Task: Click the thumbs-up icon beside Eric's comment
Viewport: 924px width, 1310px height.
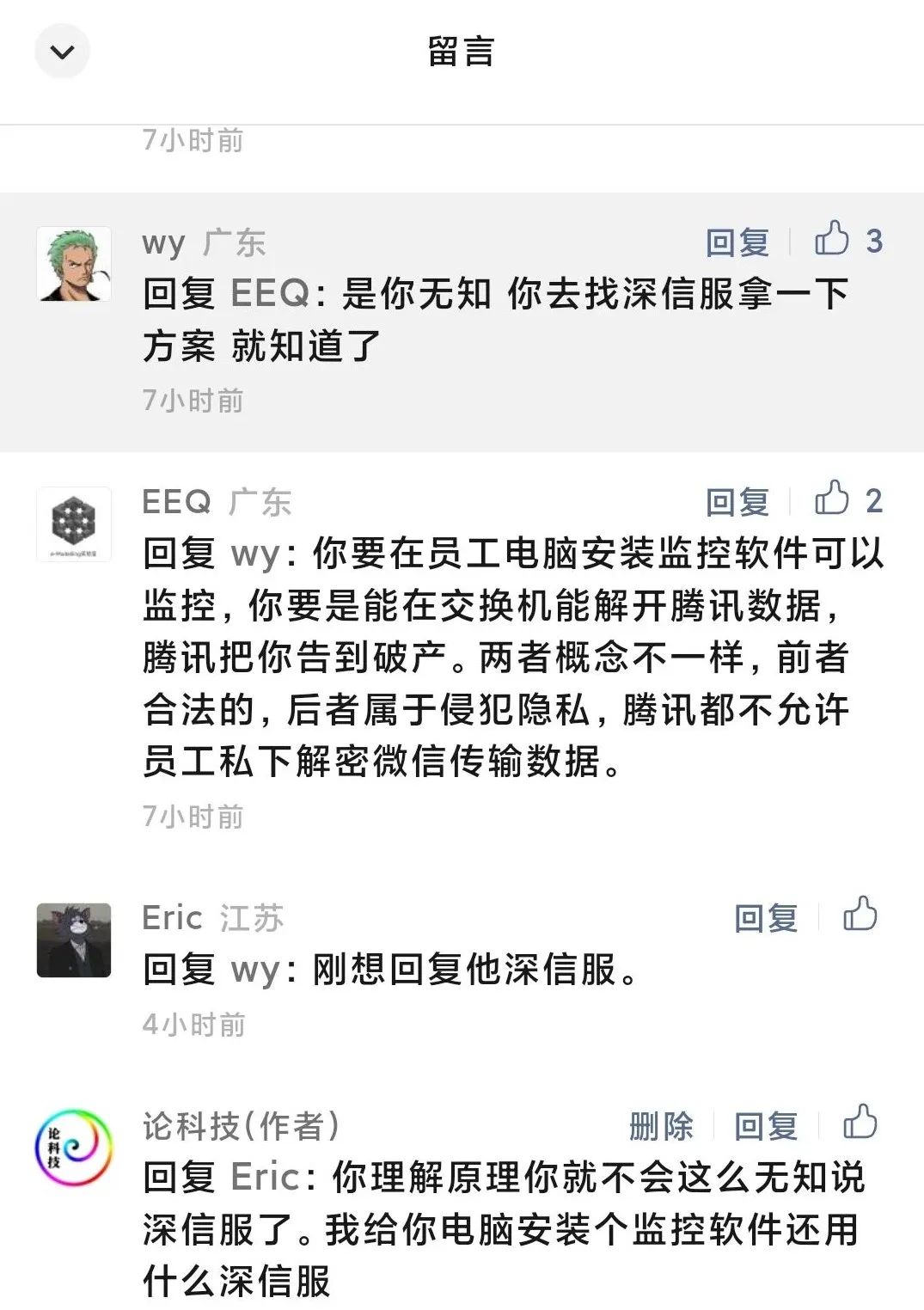Action: point(861,918)
